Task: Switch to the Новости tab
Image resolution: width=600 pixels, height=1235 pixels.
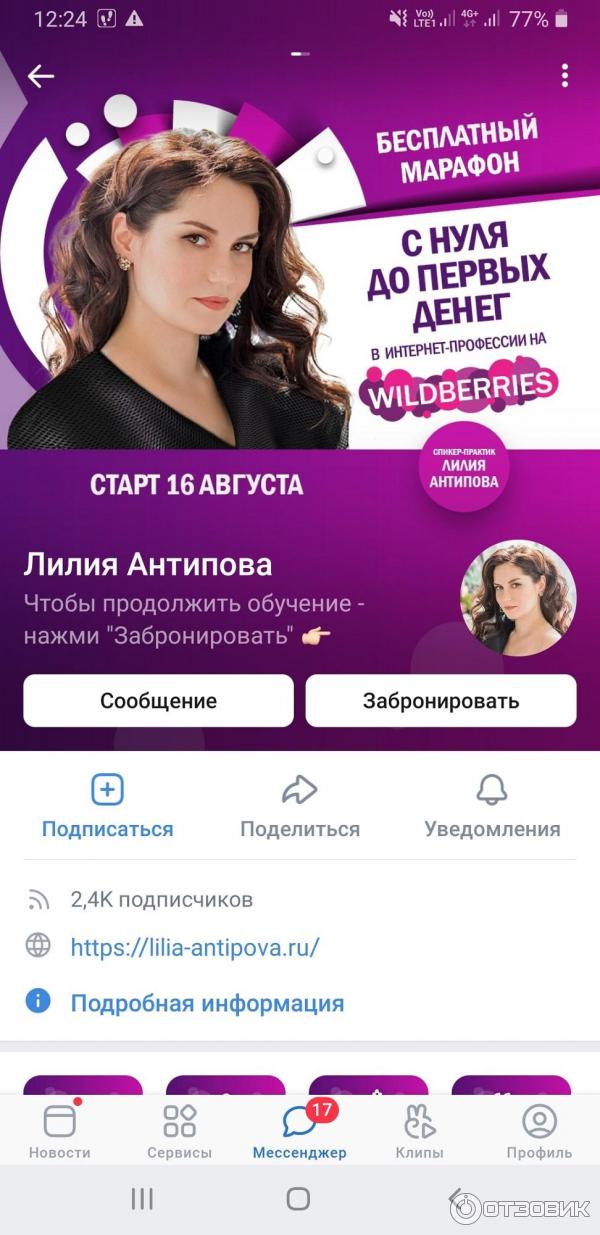Action: tap(60, 1132)
